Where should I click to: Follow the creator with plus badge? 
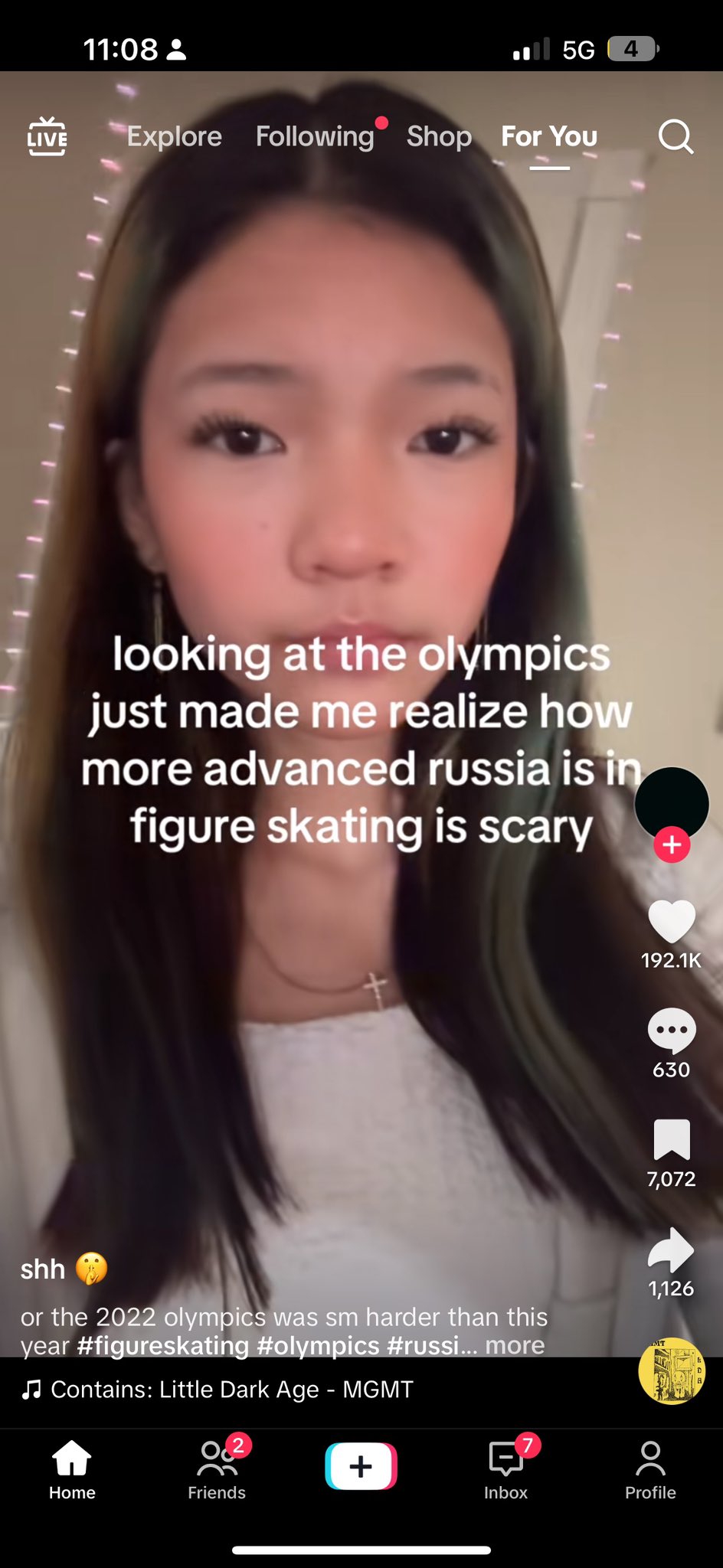(x=672, y=844)
